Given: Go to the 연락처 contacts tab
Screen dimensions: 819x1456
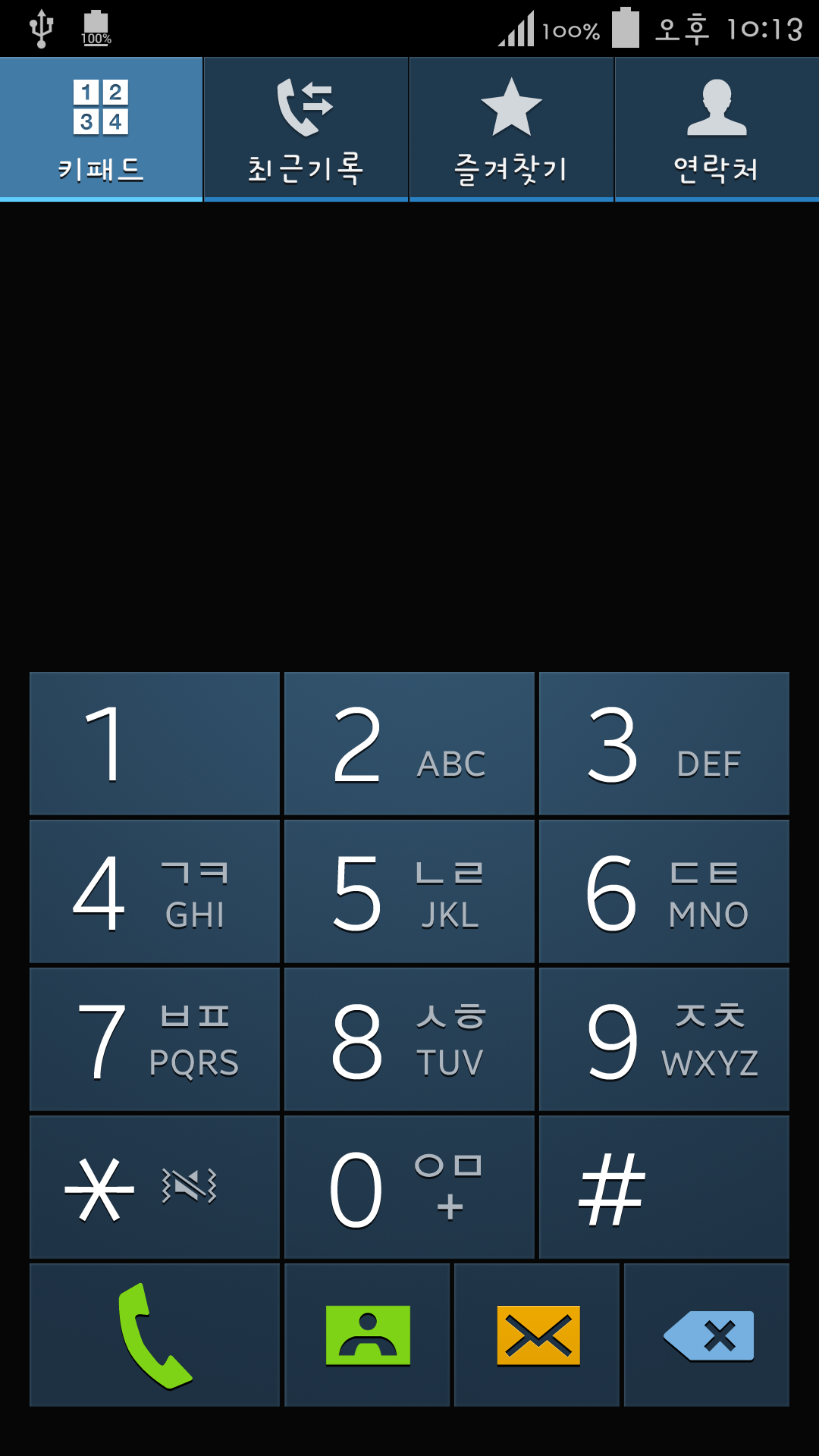Looking at the screenshot, I should pos(717,129).
